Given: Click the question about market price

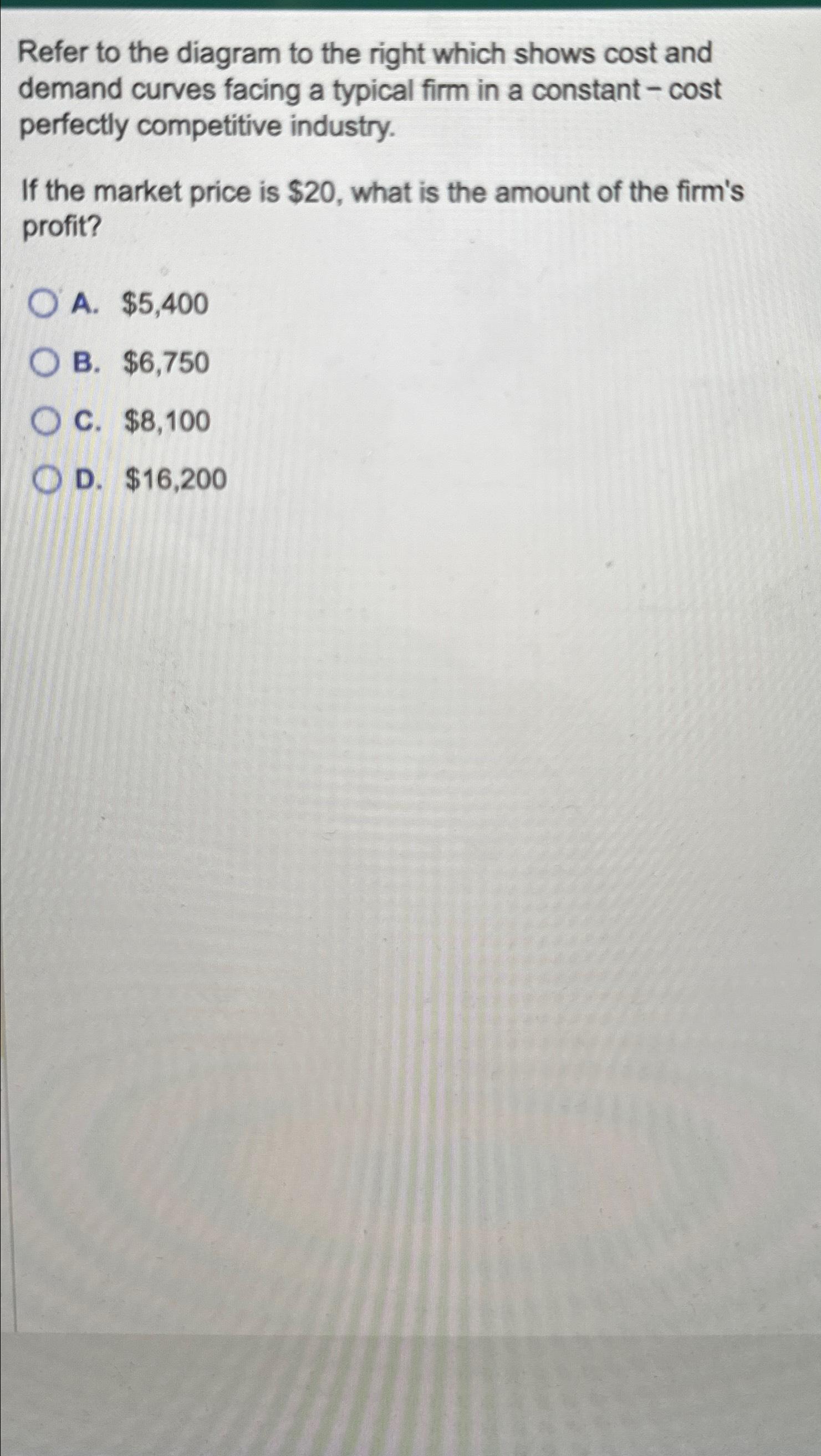Looking at the screenshot, I should tap(382, 207).
